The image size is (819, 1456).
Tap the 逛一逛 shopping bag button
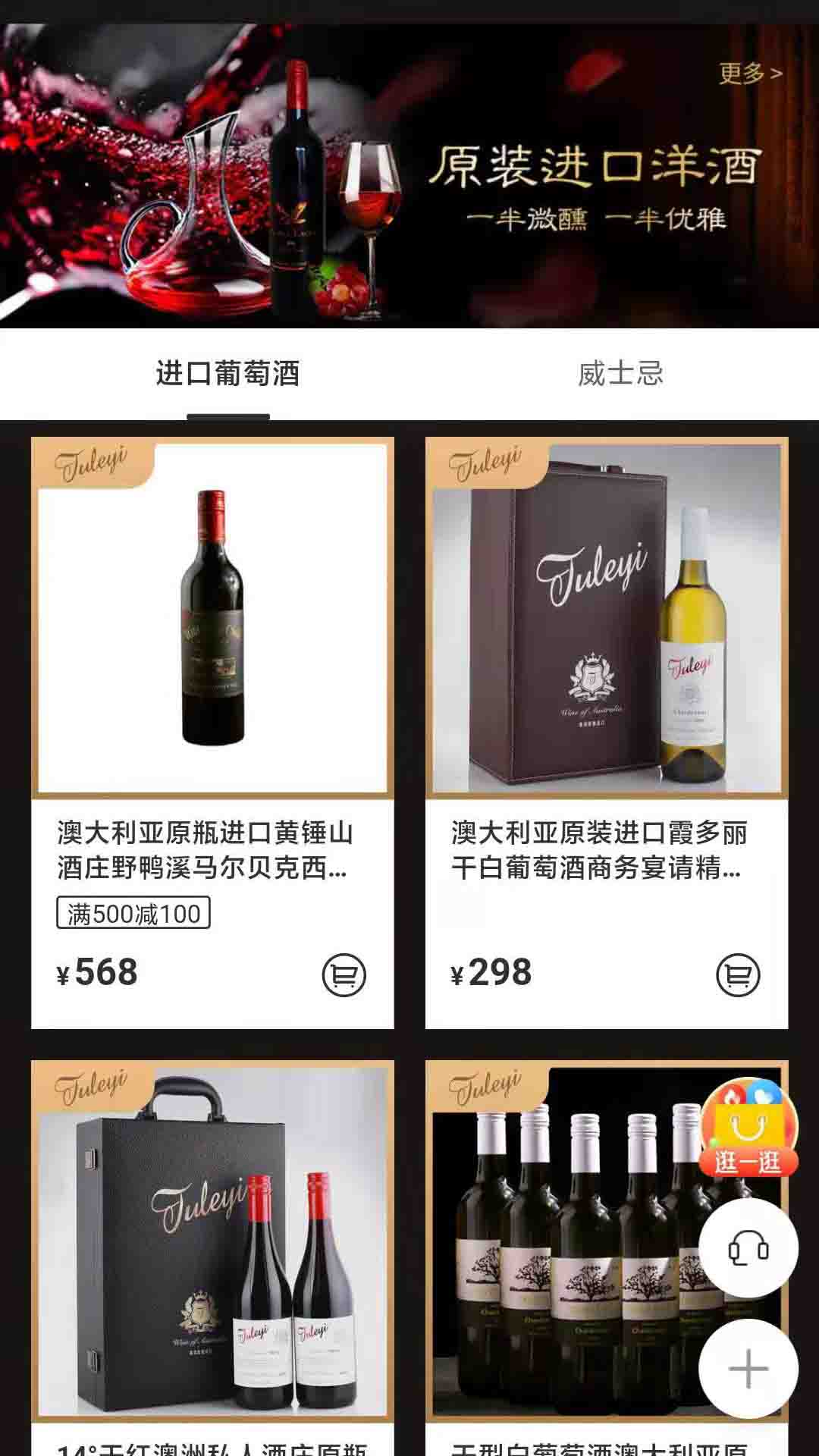[x=748, y=1130]
